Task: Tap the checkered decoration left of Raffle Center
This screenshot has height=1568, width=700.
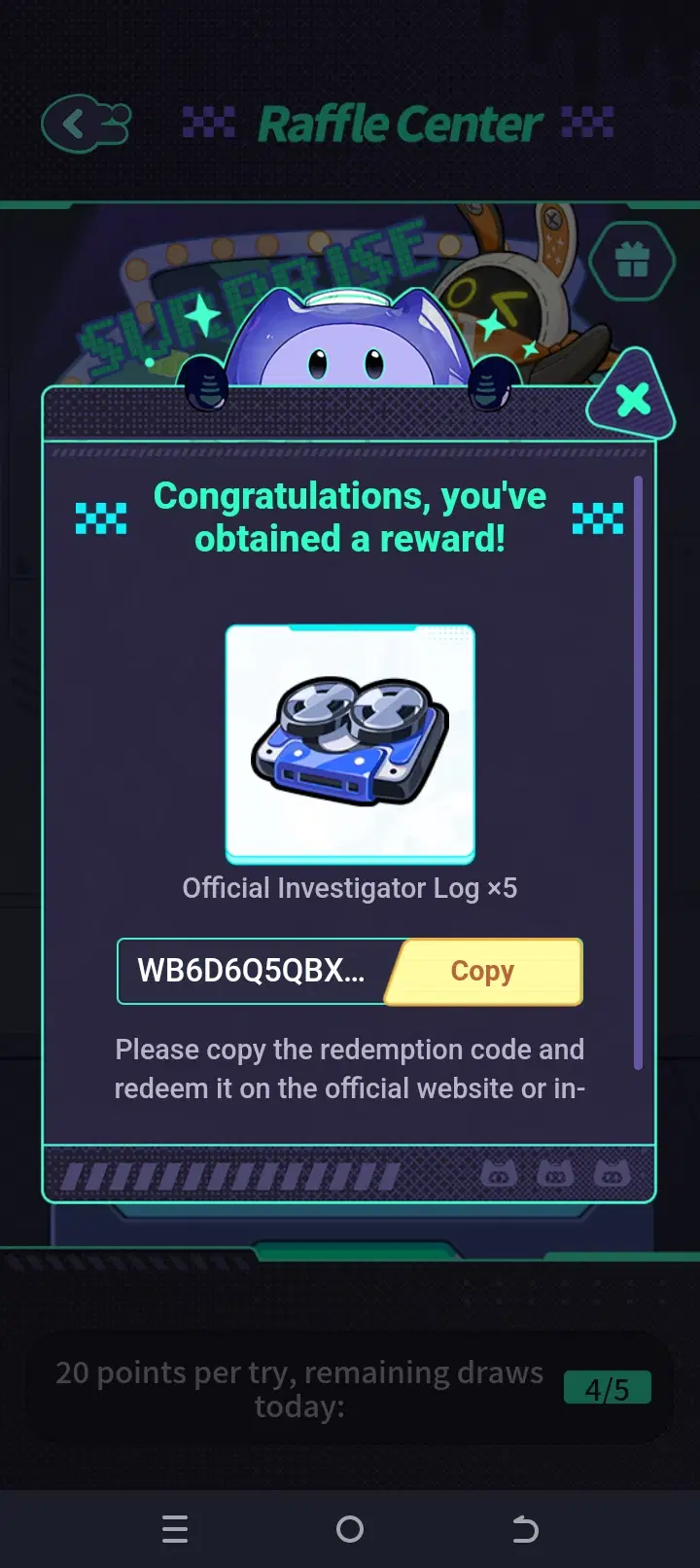Action: pos(206,123)
